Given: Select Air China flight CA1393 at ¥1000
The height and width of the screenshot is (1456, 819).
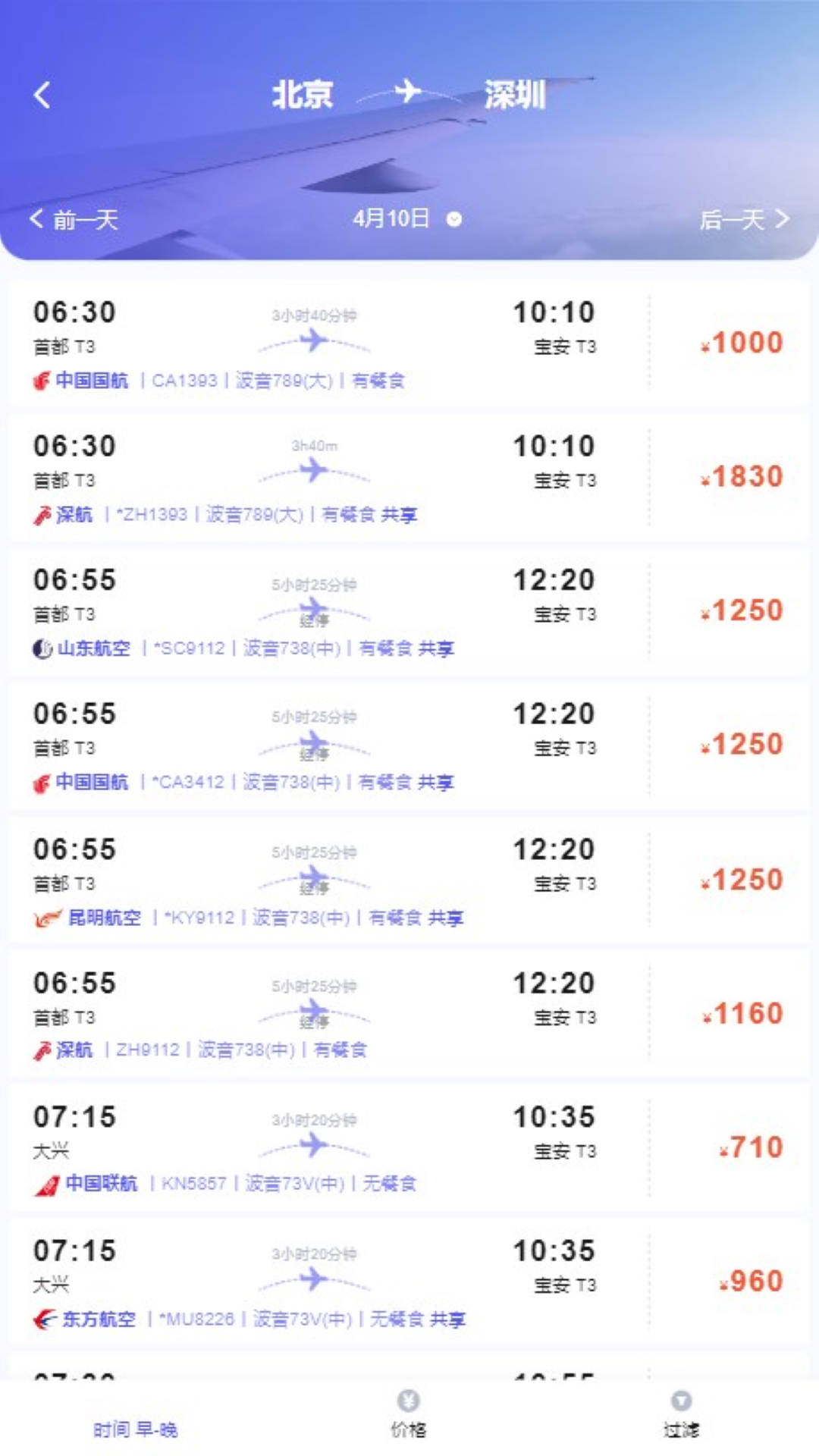Looking at the screenshot, I should click(x=408, y=344).
